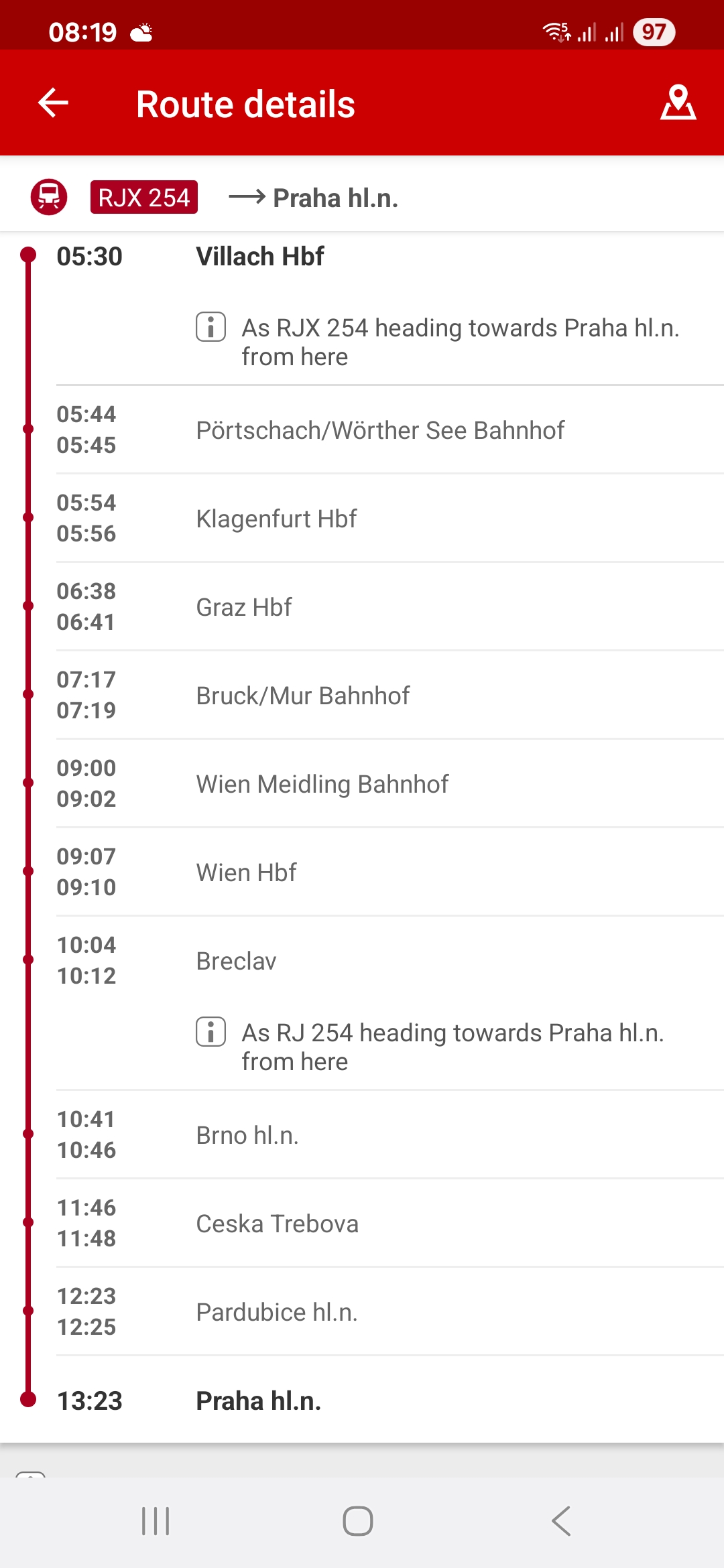The width and height of the screenshot is (724, 1568).
Task: Open the recent apps view
Action: tap(156, 1520)
